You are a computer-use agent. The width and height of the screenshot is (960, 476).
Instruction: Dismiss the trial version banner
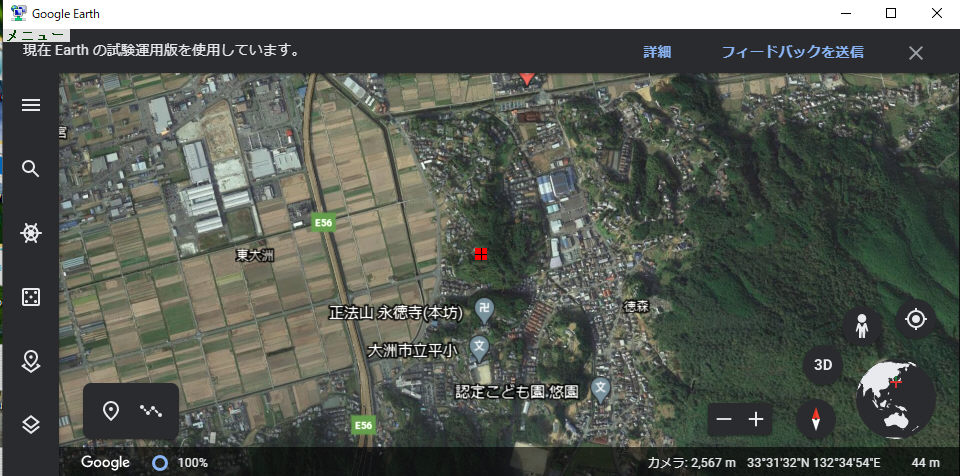click(916, 53)
